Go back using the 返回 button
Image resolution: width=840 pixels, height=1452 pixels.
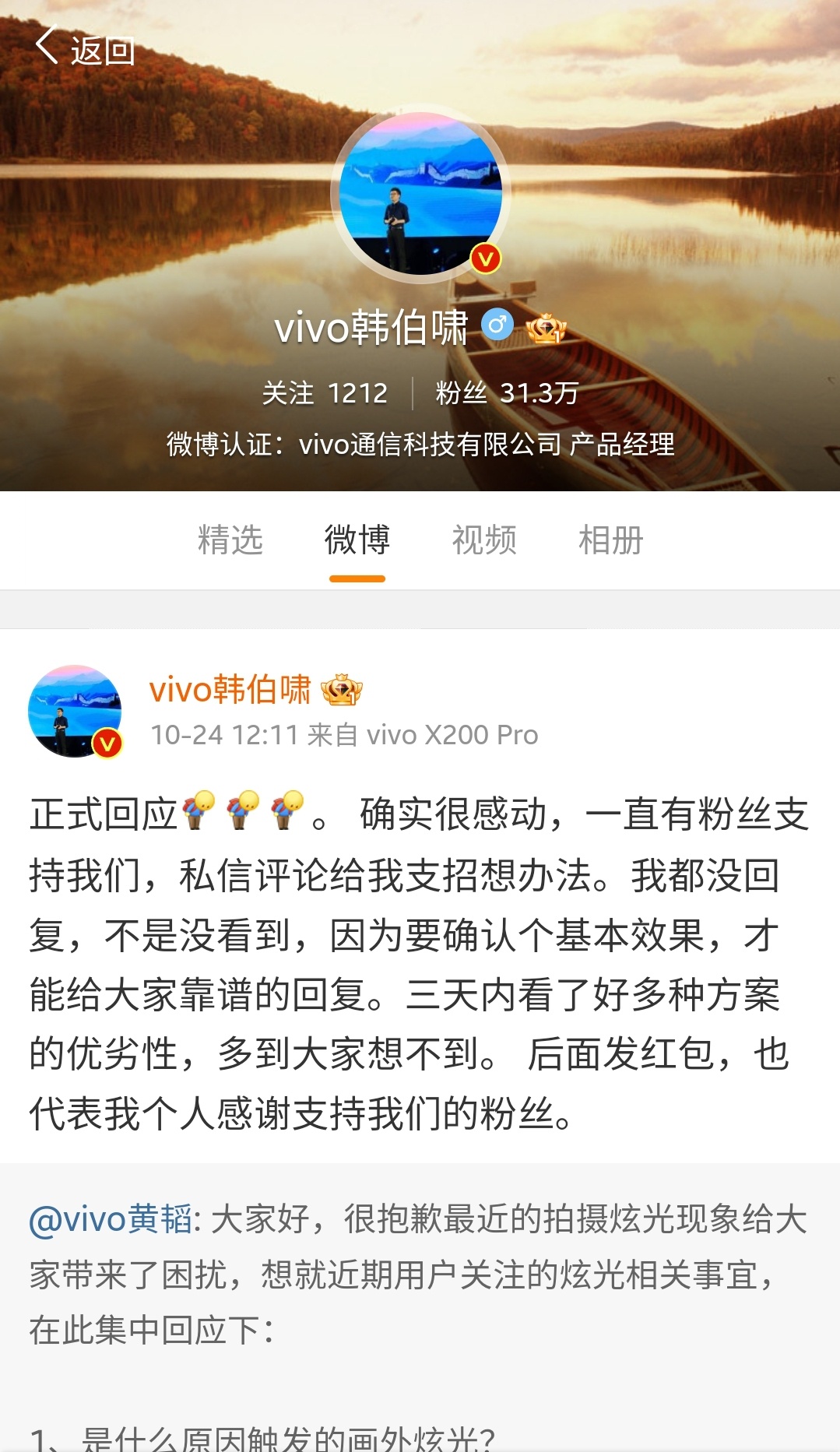(85, 48)
